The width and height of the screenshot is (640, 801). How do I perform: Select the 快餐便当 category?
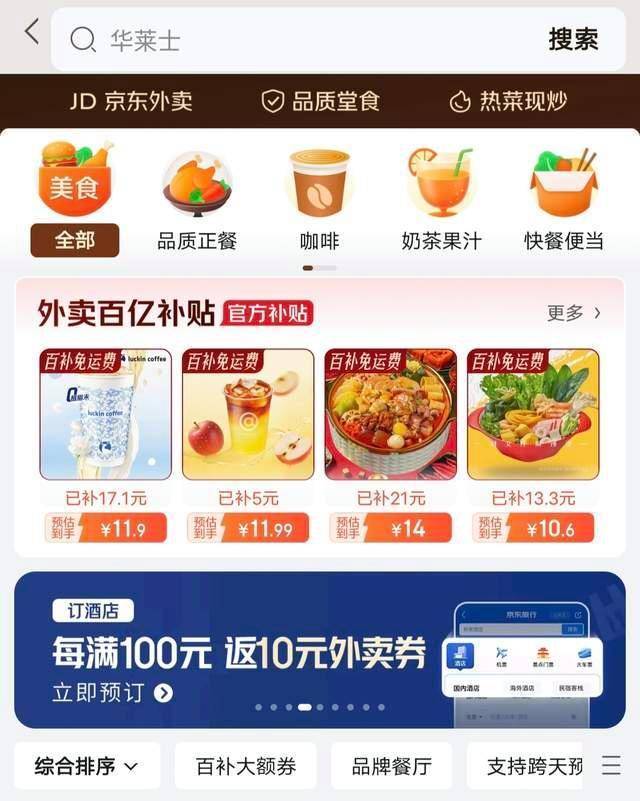(x=564, y=198)
